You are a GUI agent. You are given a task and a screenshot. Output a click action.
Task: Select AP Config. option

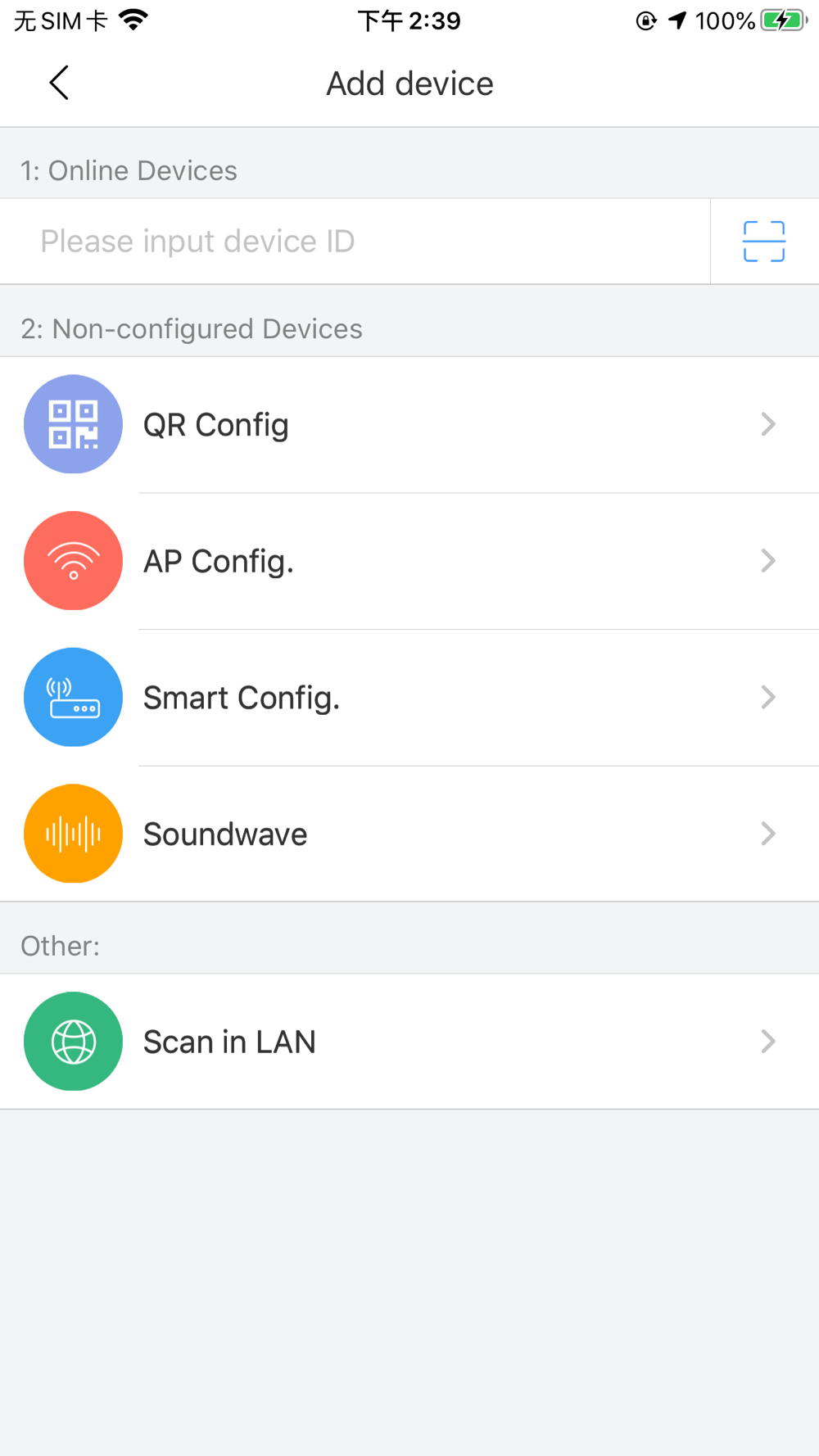409,562
